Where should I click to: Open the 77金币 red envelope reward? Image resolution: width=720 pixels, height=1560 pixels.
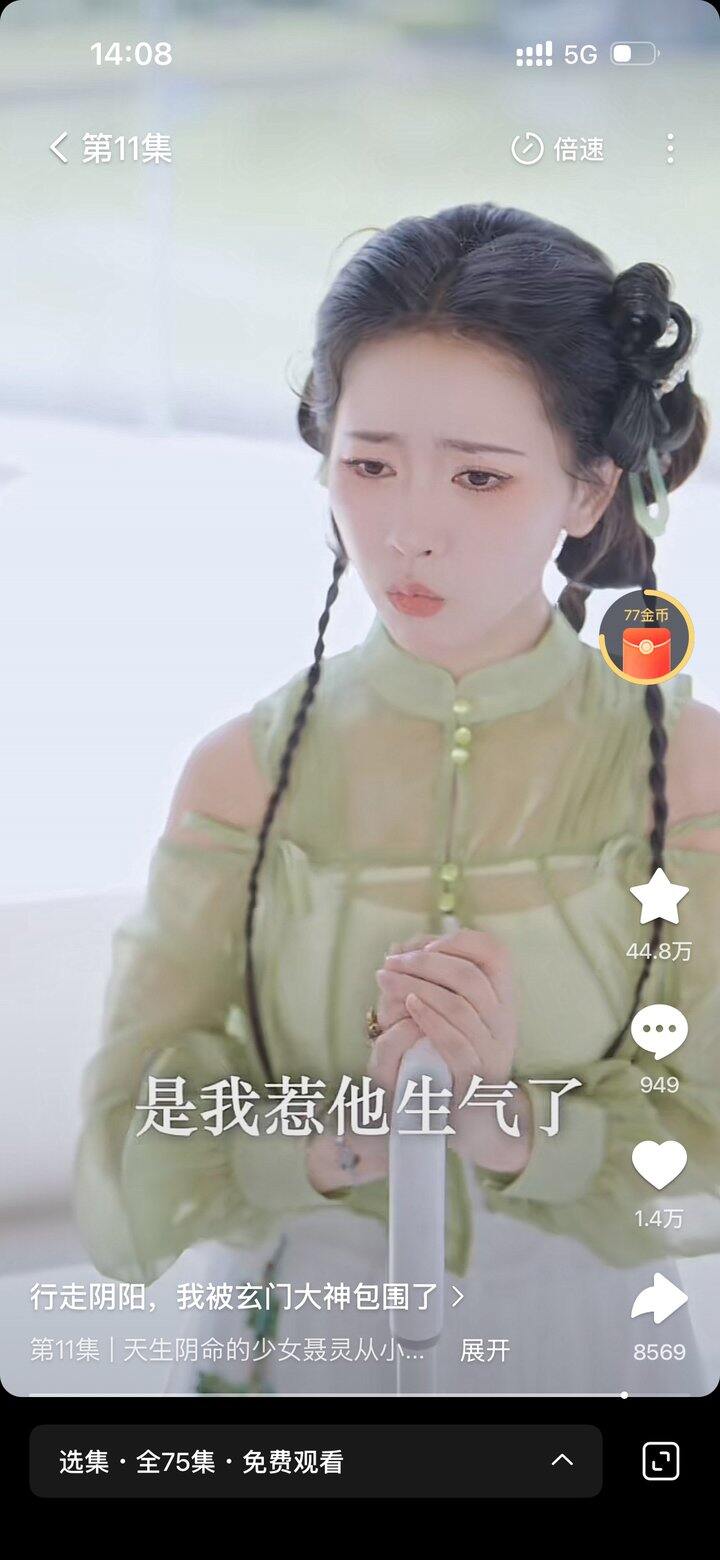[646, 637]
